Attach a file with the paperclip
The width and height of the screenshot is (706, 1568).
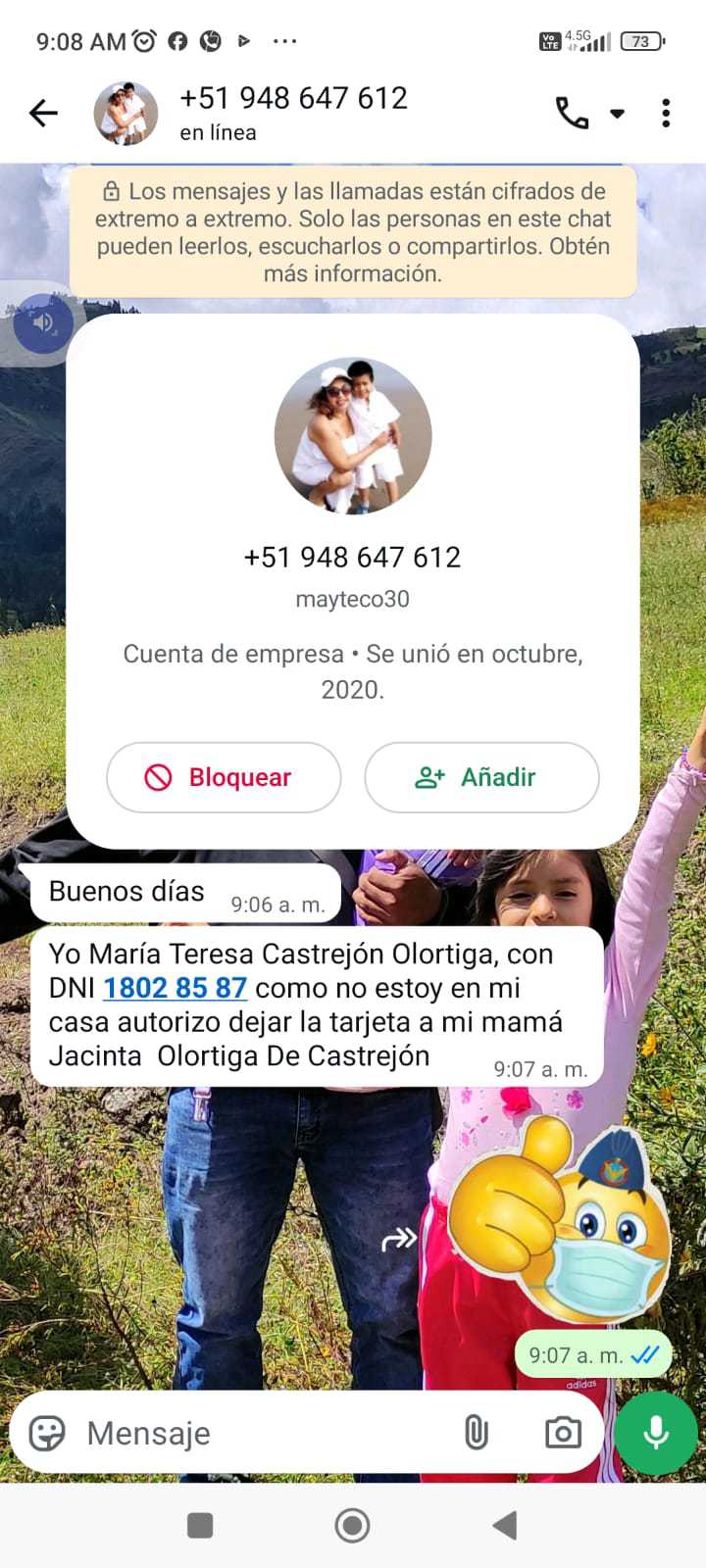click(x=476, y=1434)
